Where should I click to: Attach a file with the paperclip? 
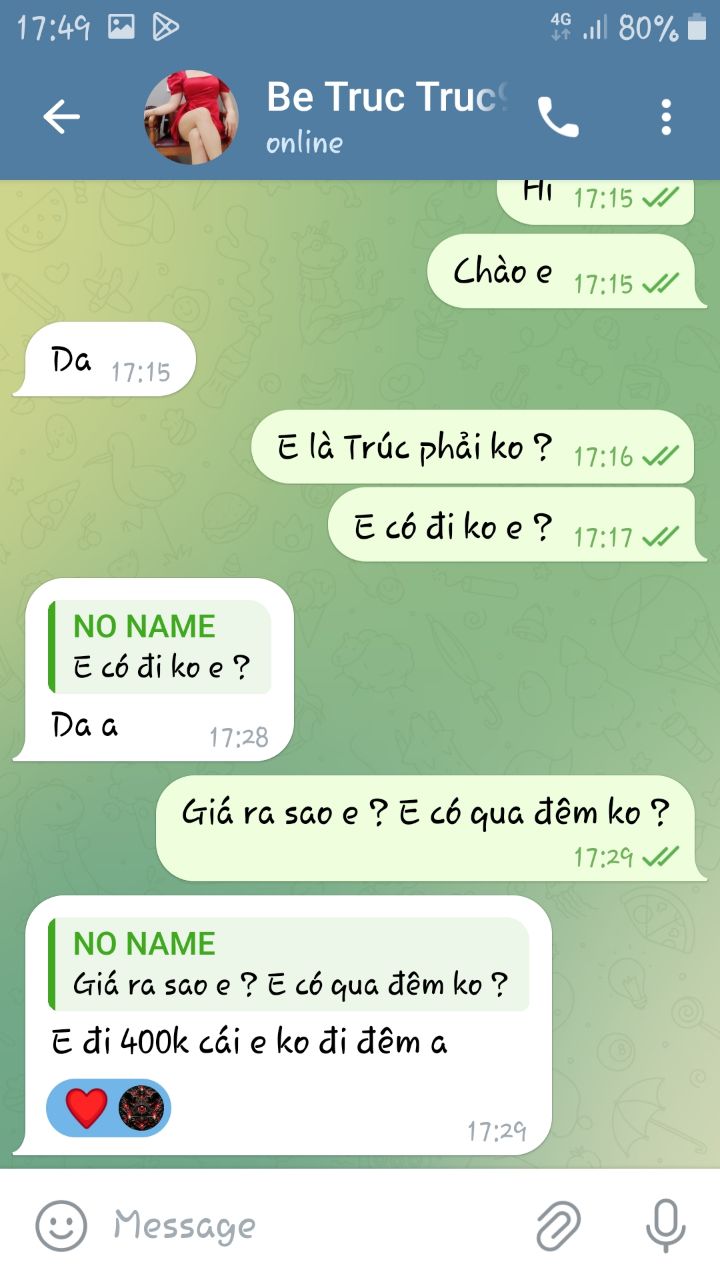click(558, 1225)
